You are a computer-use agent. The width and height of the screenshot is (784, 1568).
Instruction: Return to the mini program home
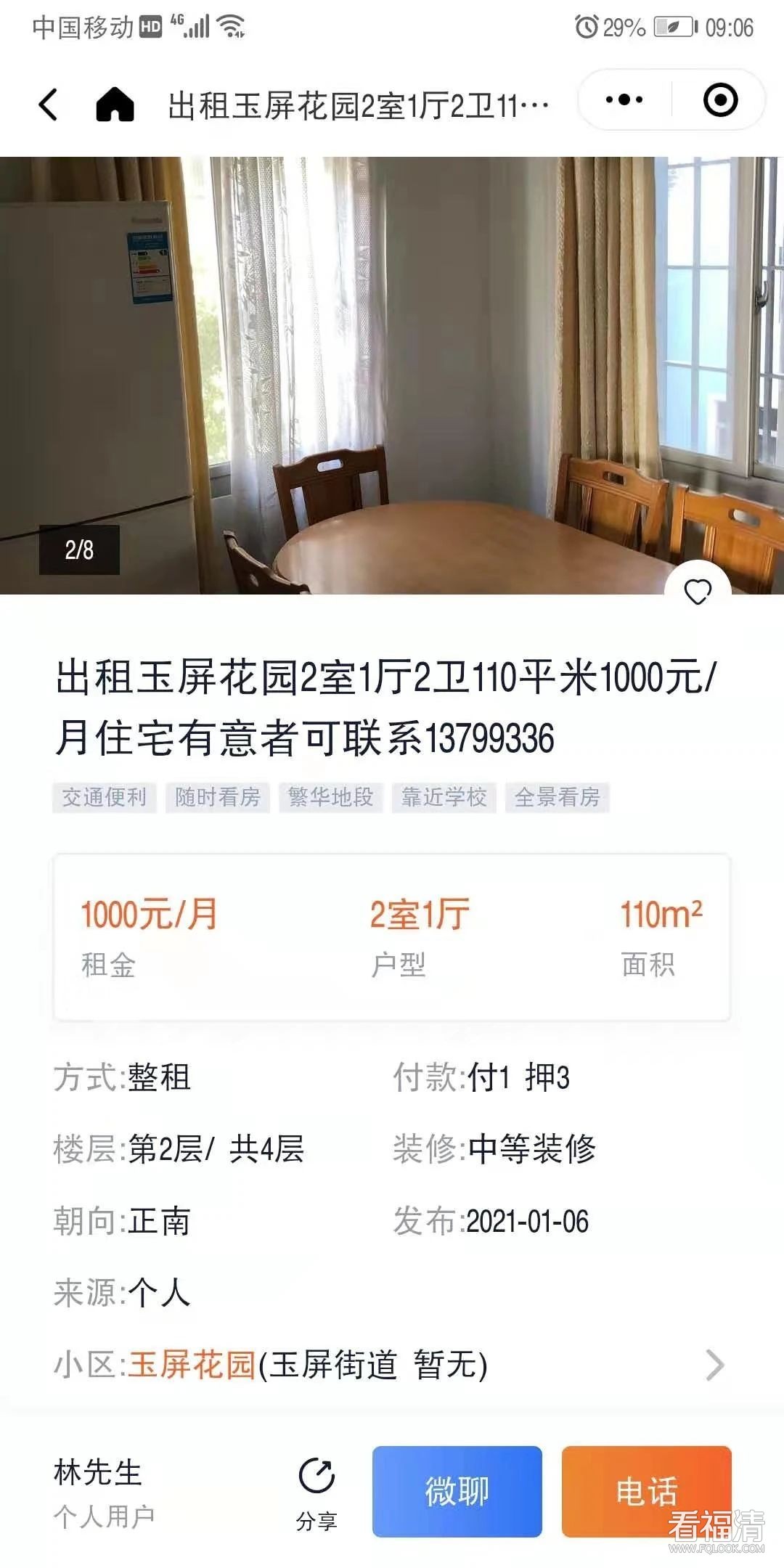pyautogui.click(x=115, y=104)
